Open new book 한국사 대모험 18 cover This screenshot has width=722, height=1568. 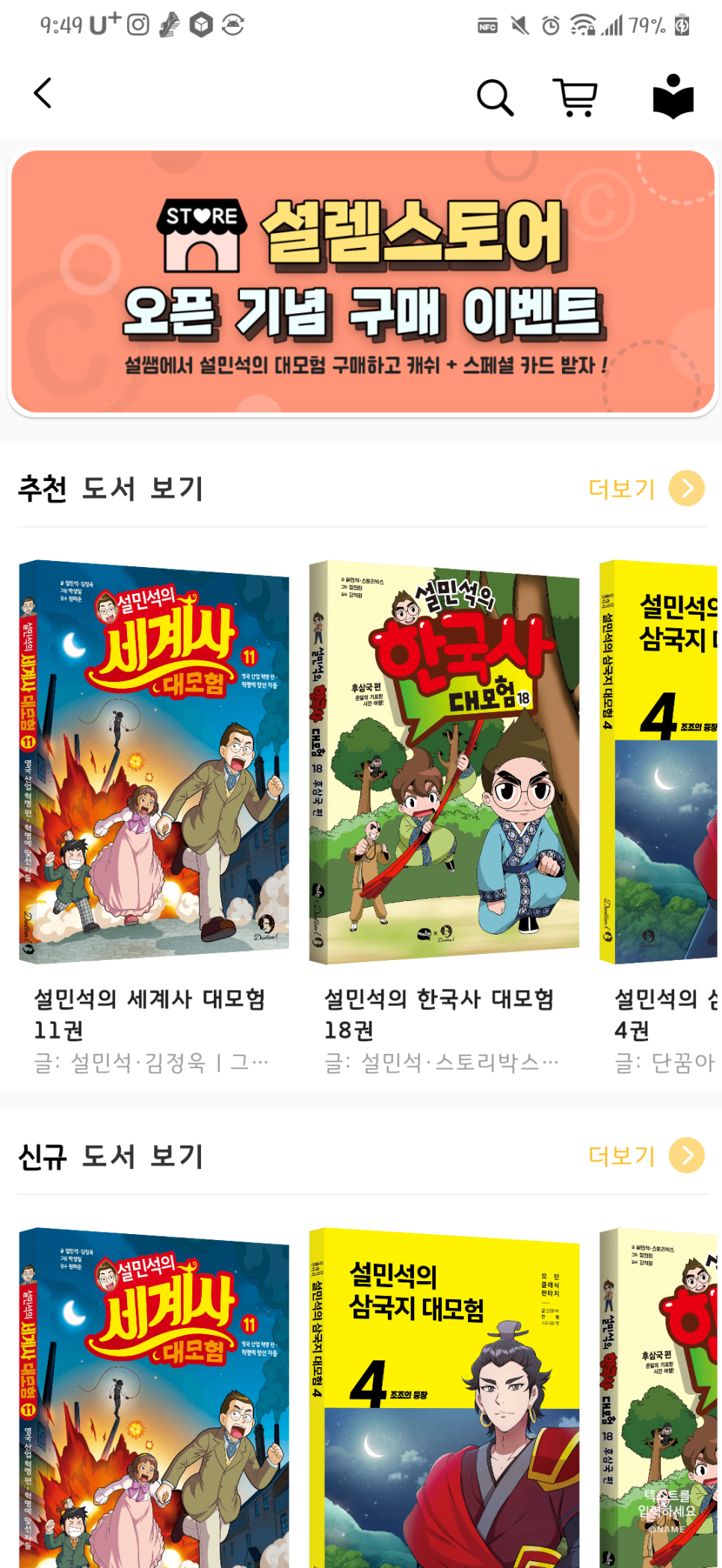point(659,1397)
